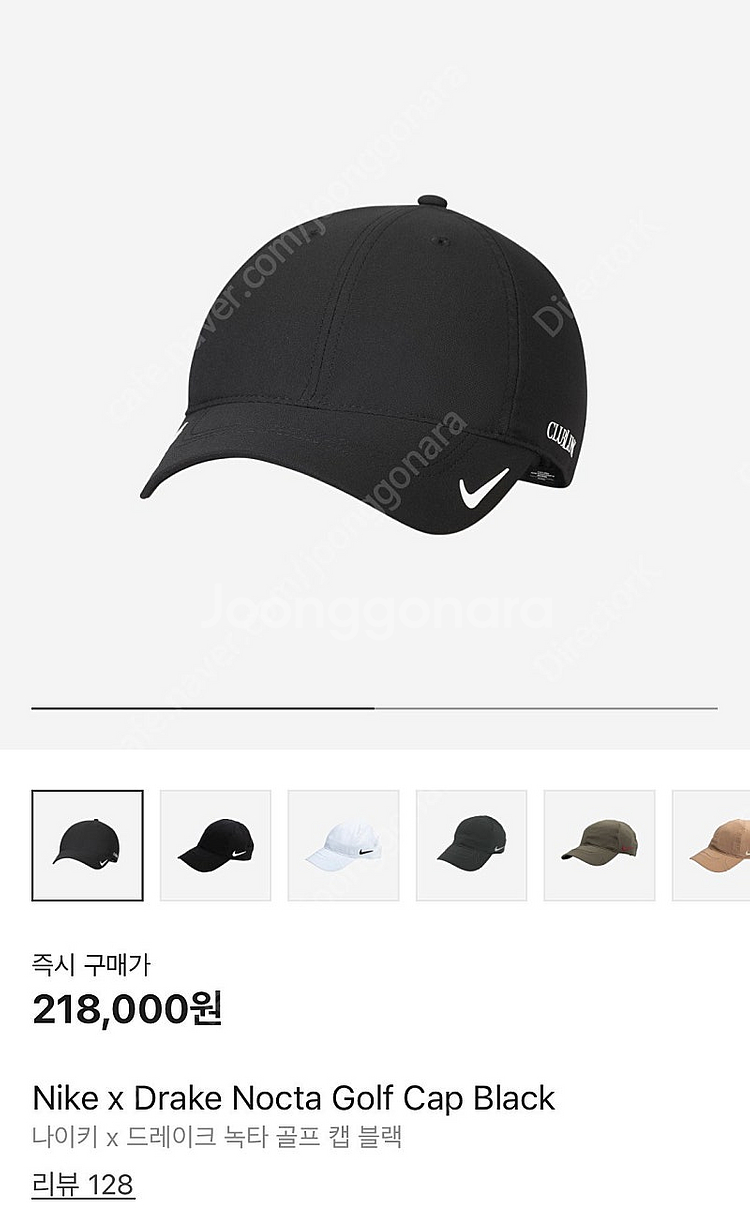
Task: Select the white cap thumbnail
Action: pos(343,845)
